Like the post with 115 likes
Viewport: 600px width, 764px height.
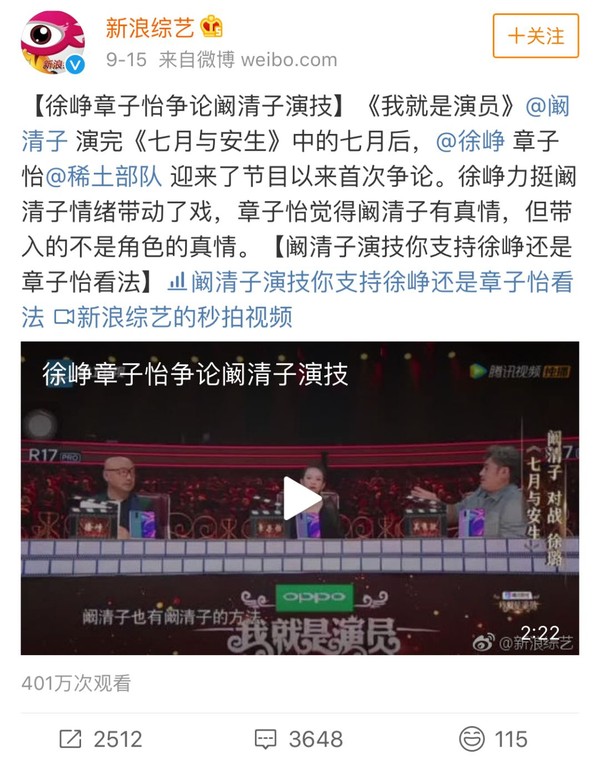[493, 739]
